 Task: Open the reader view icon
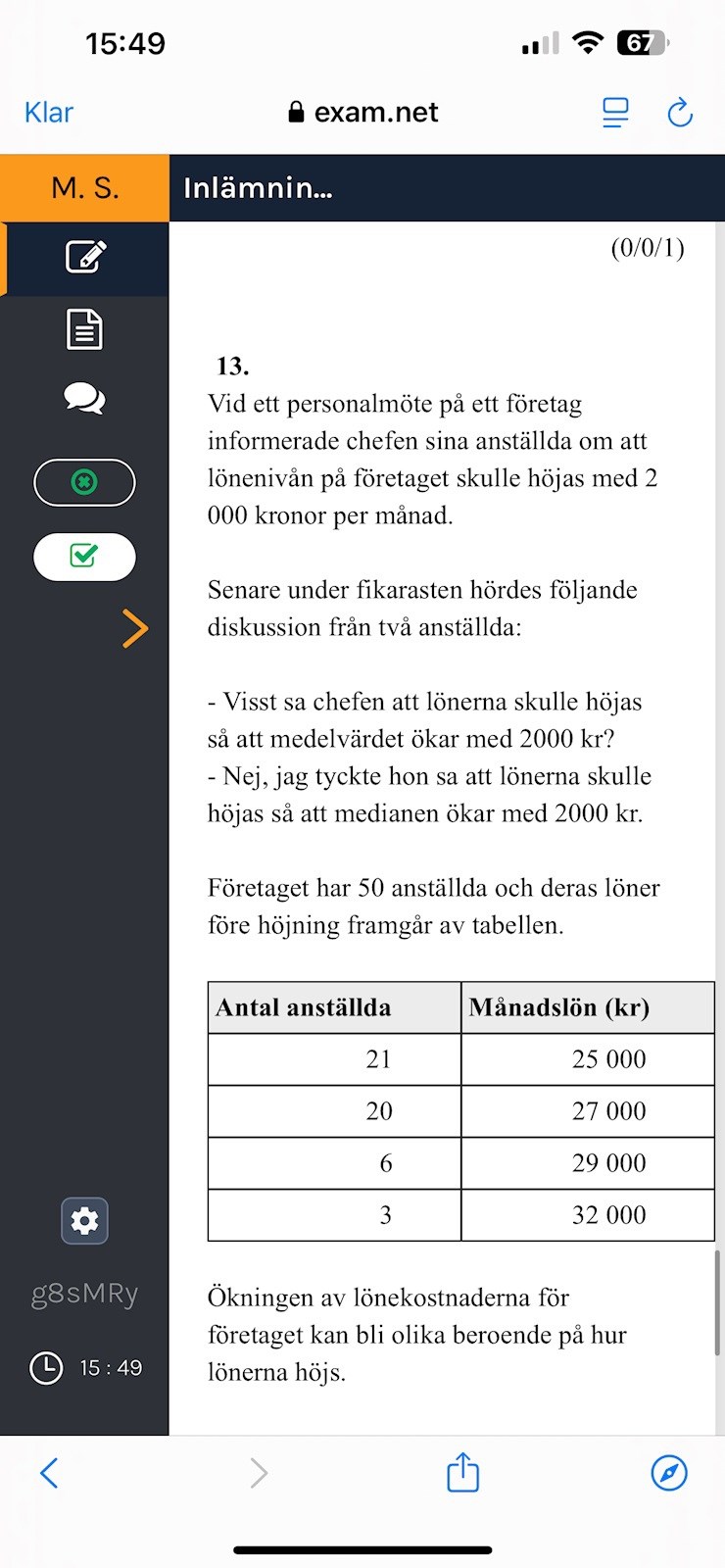tap(615, 113)
